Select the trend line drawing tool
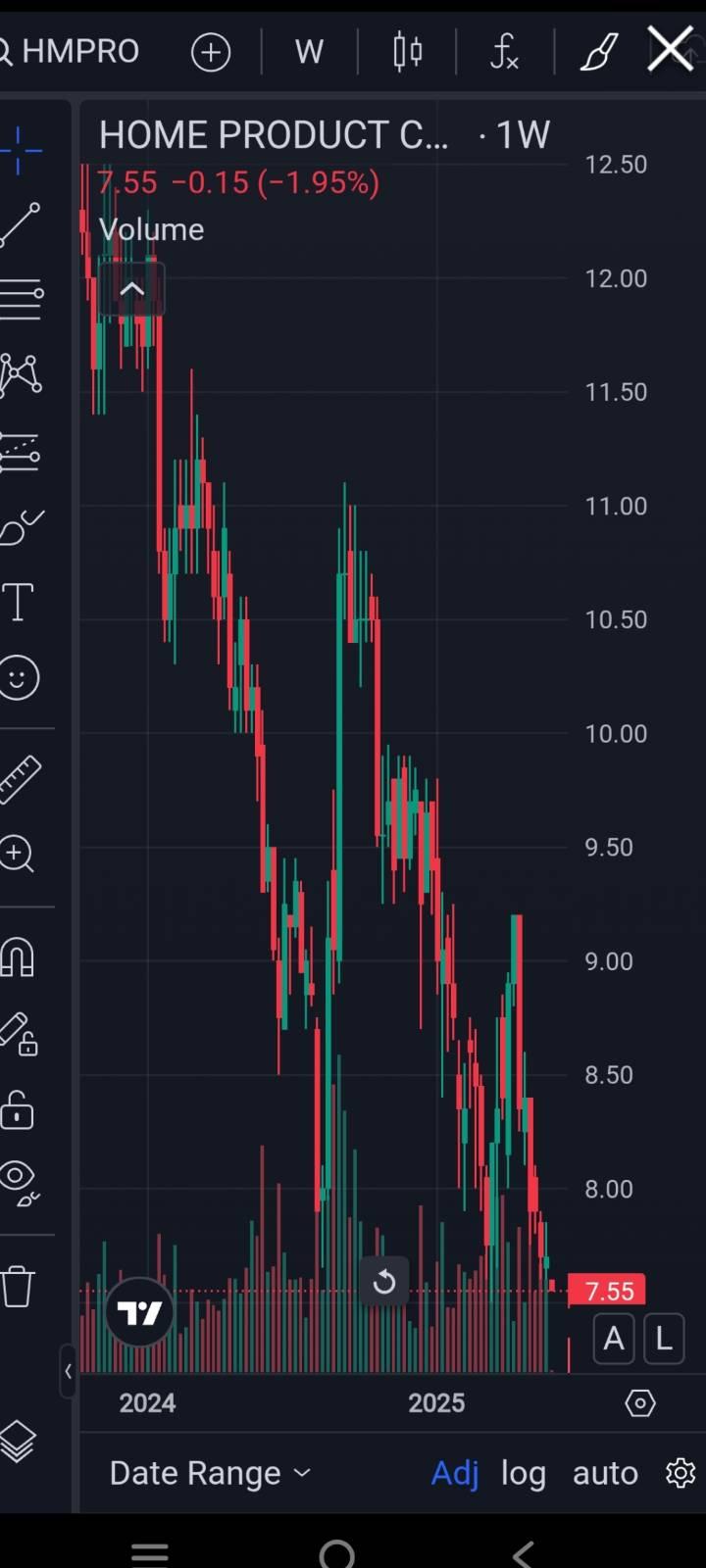 pos(21,224)
